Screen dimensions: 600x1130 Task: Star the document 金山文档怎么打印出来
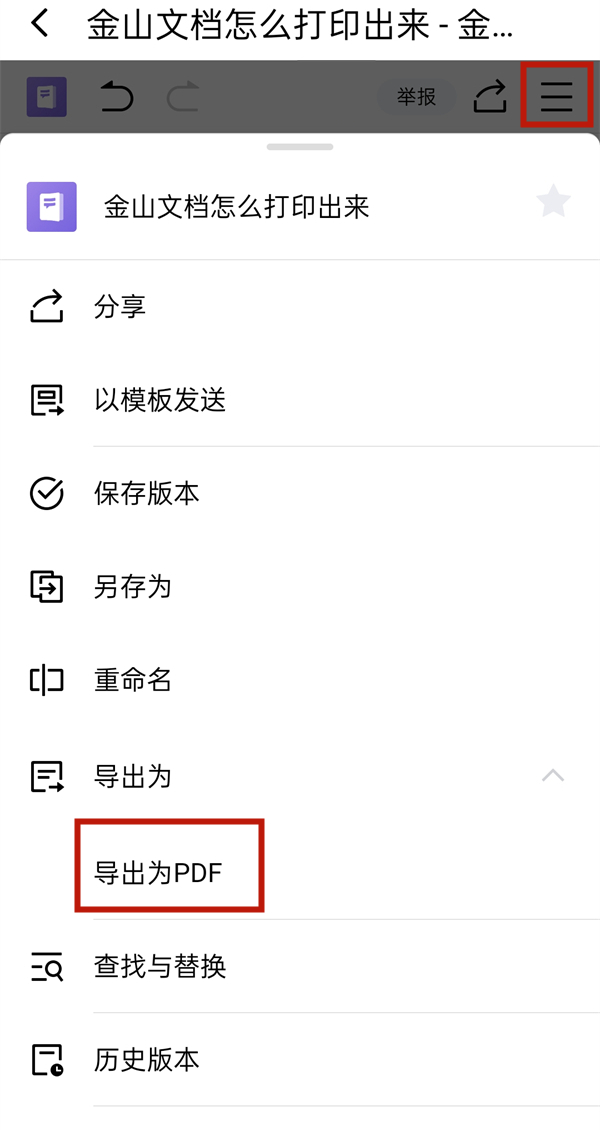553,202
